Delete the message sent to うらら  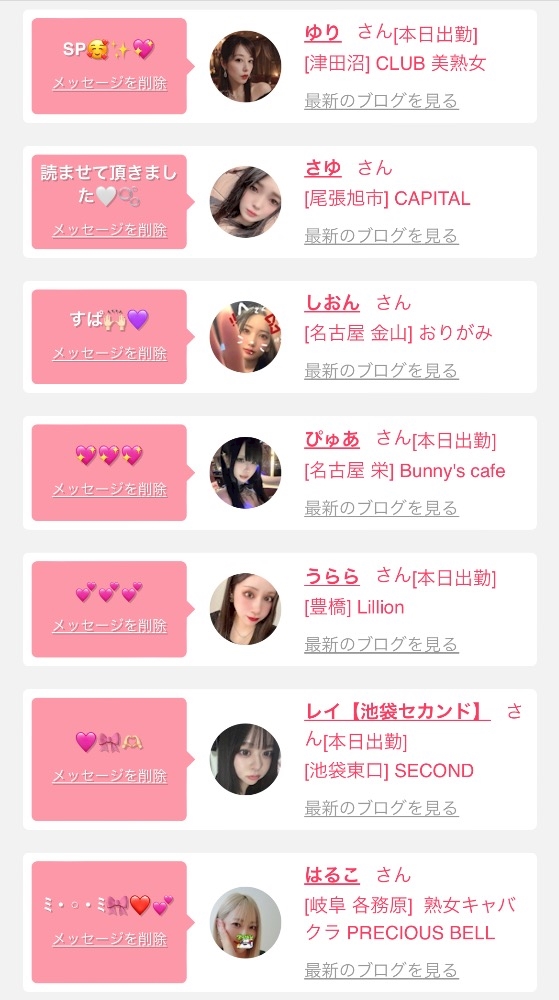(x=110, y=626)
